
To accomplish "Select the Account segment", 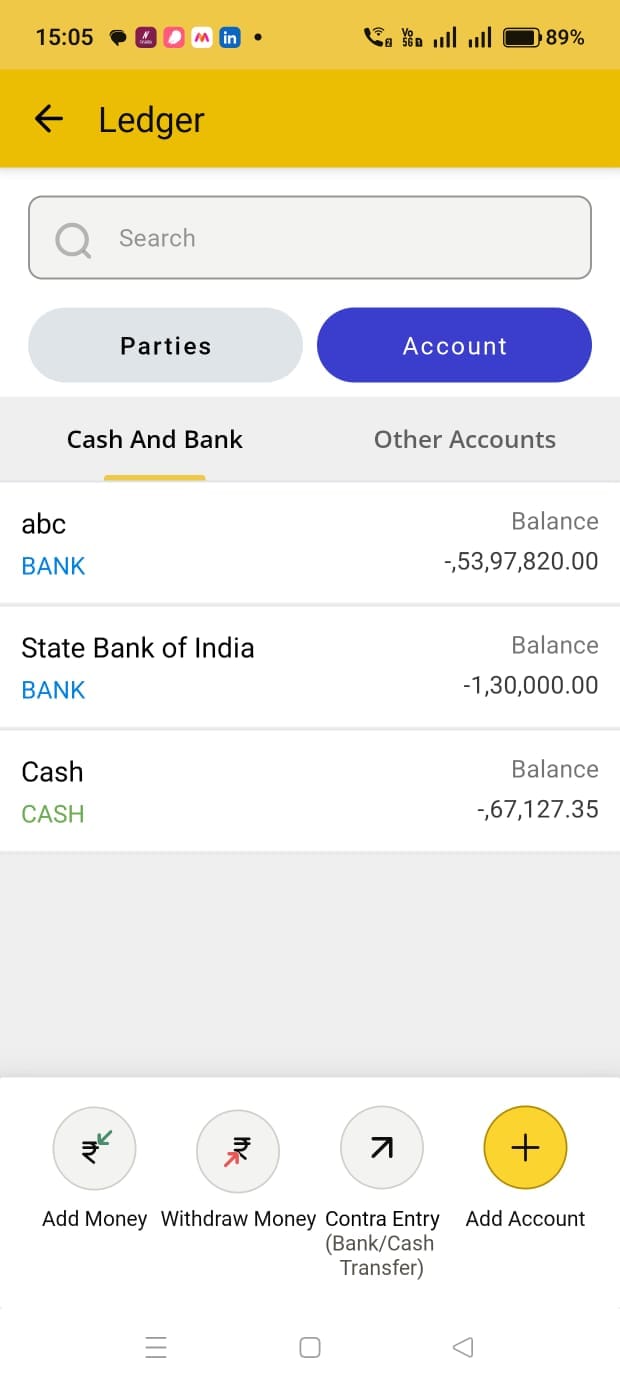I will pos(454,345).
